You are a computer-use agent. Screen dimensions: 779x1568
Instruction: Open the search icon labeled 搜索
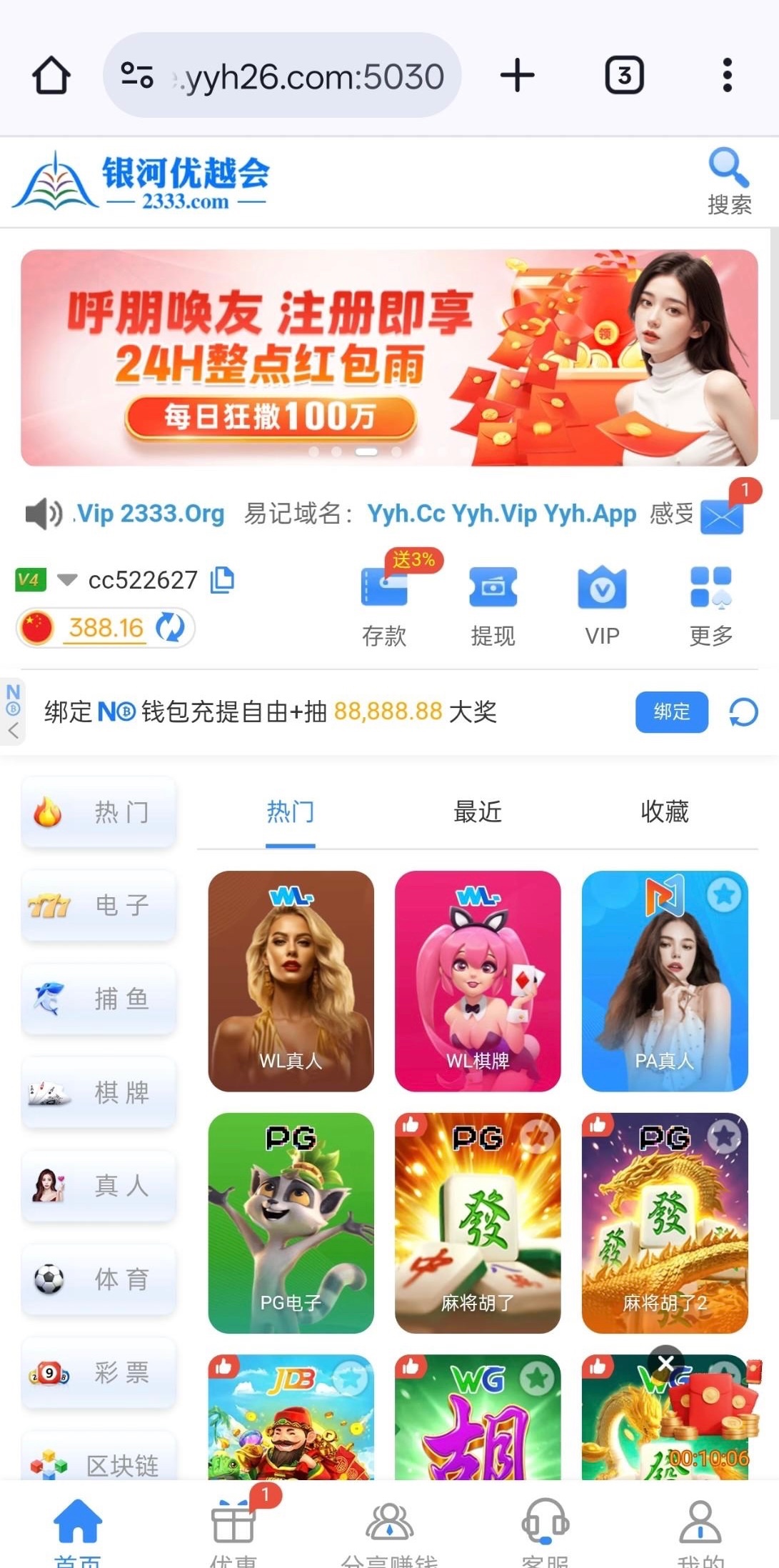pos(728,181)
